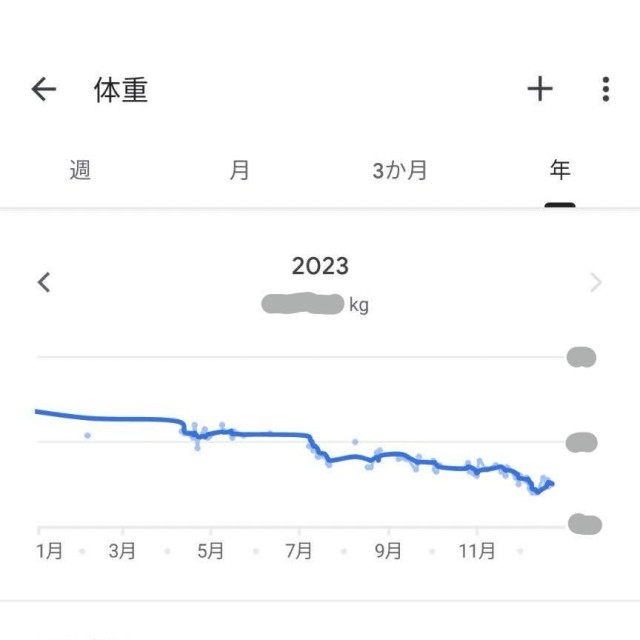
Task: Open the overflow menu
Action: coord(605,90)
